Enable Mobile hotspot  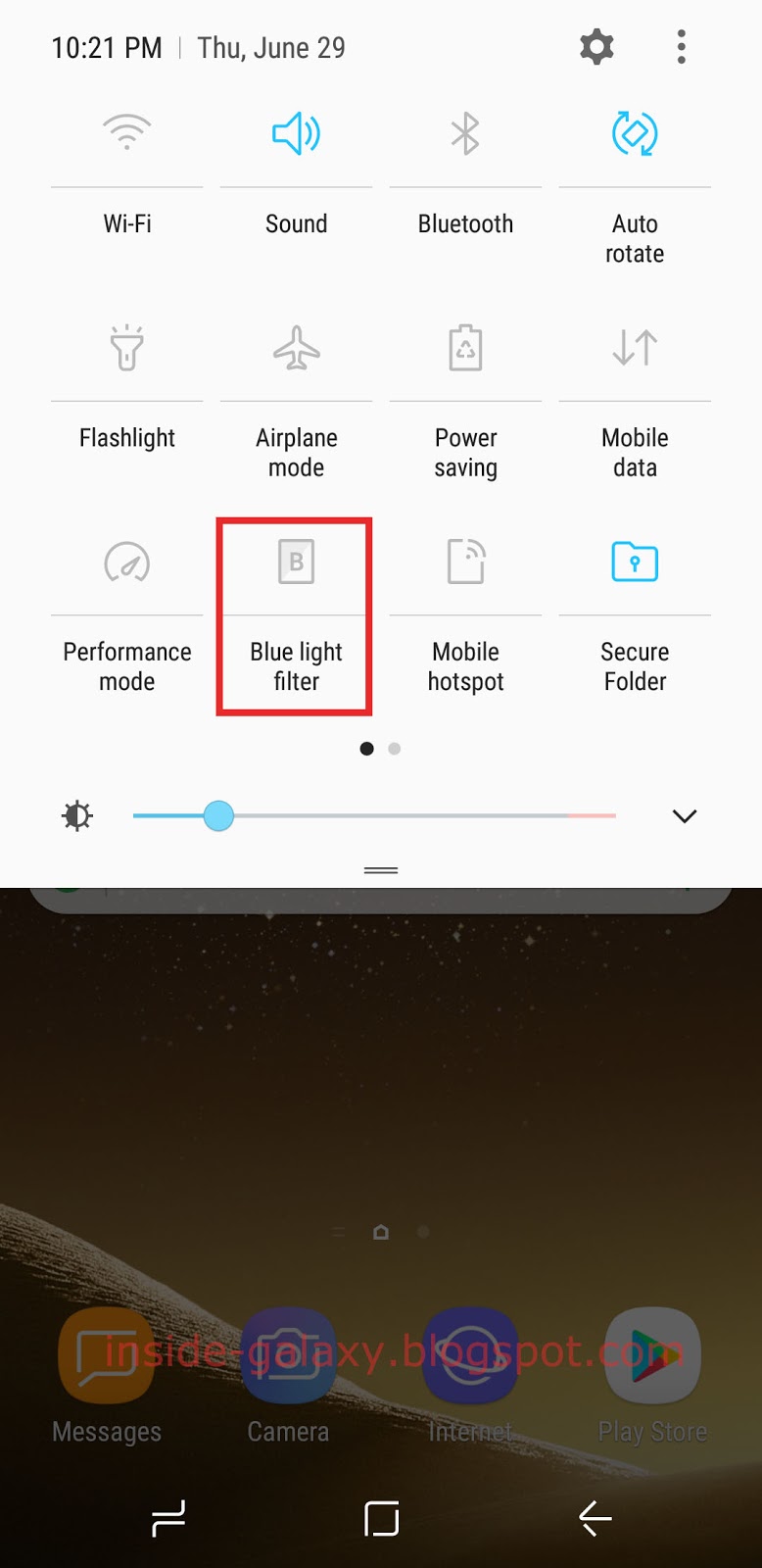point(465,563)
